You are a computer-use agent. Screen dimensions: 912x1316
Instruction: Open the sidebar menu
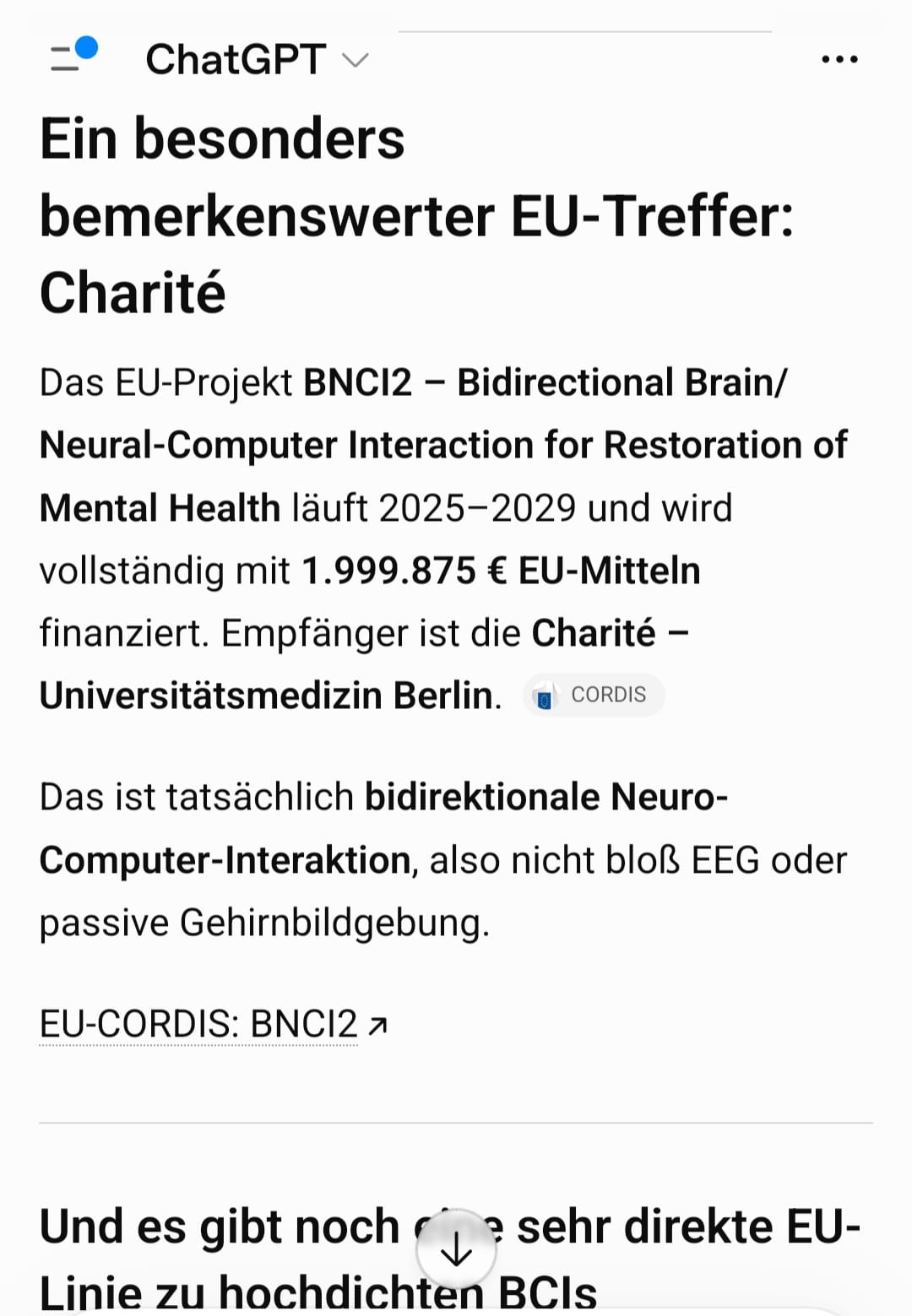click(73, 56)
